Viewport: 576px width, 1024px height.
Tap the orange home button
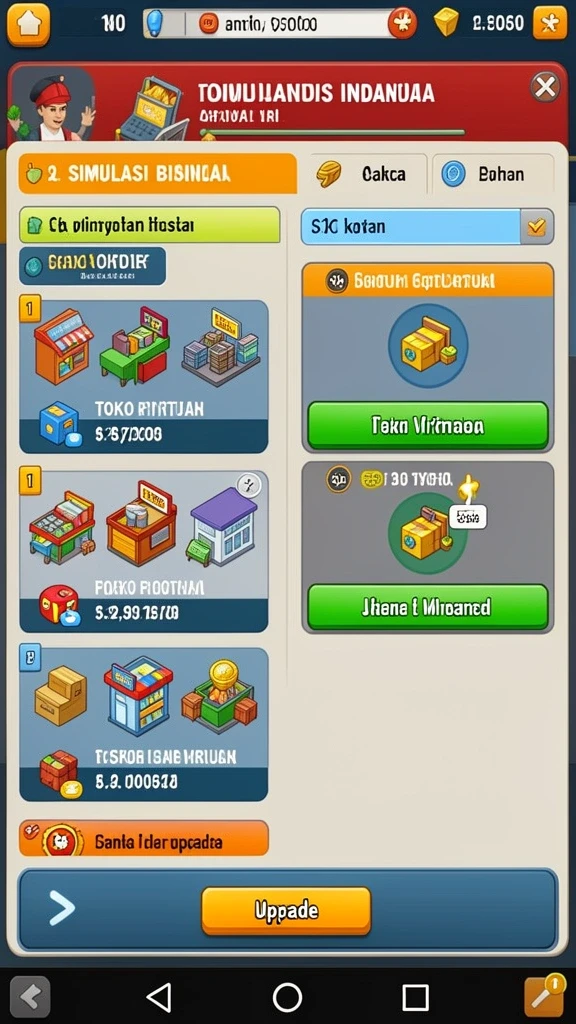coord(27,24)
